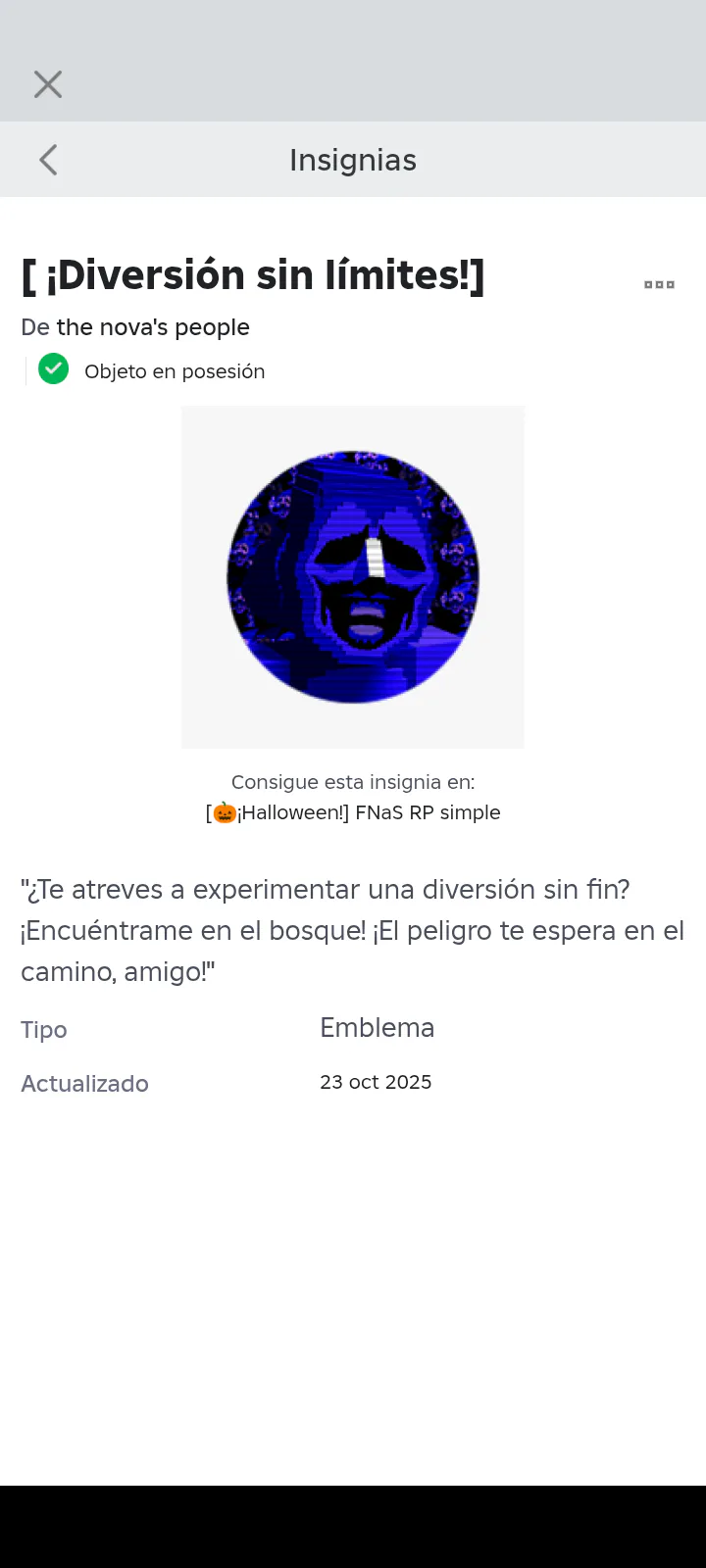Open the three-dot options menu
Viewport: 706px width, 1568px height.
click(x=659, y=284)
